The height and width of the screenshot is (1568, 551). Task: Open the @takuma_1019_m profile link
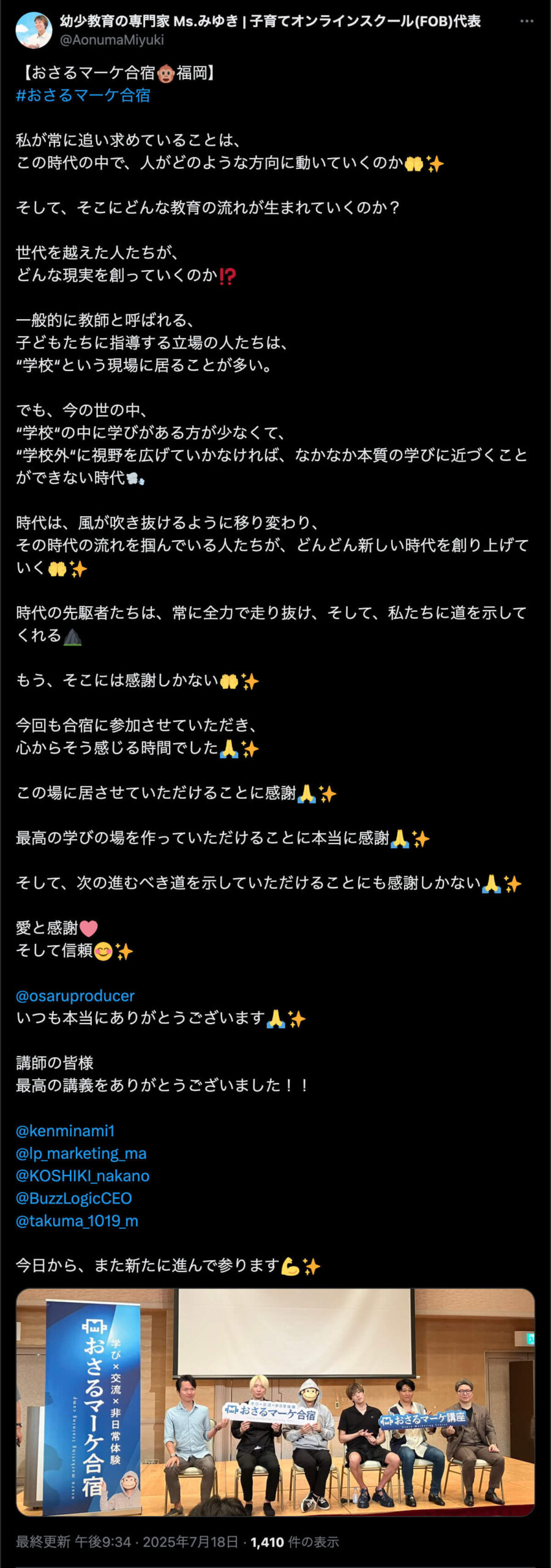77,1221
